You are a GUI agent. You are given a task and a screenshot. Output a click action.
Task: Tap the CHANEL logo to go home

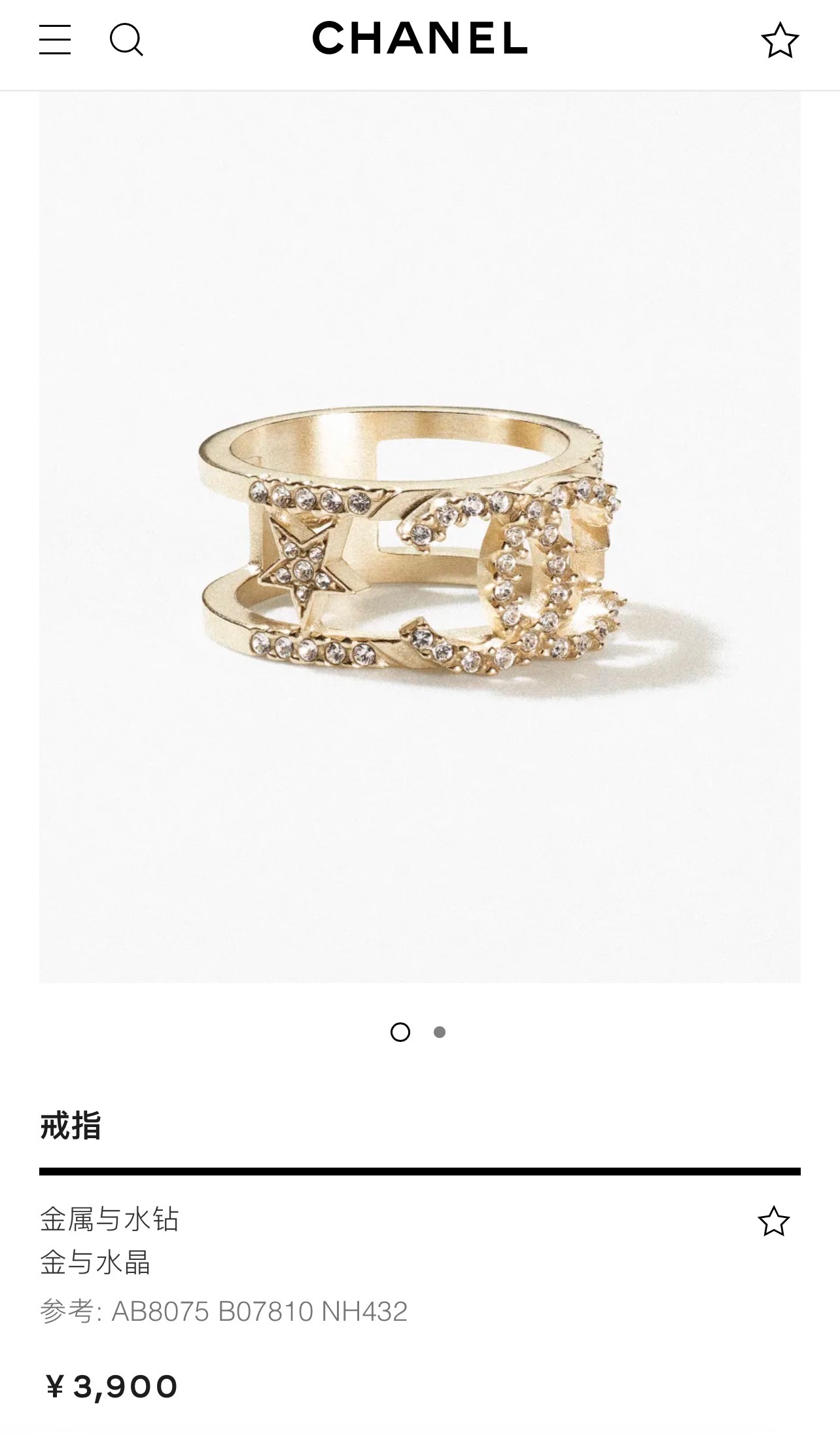coord(419,38)
